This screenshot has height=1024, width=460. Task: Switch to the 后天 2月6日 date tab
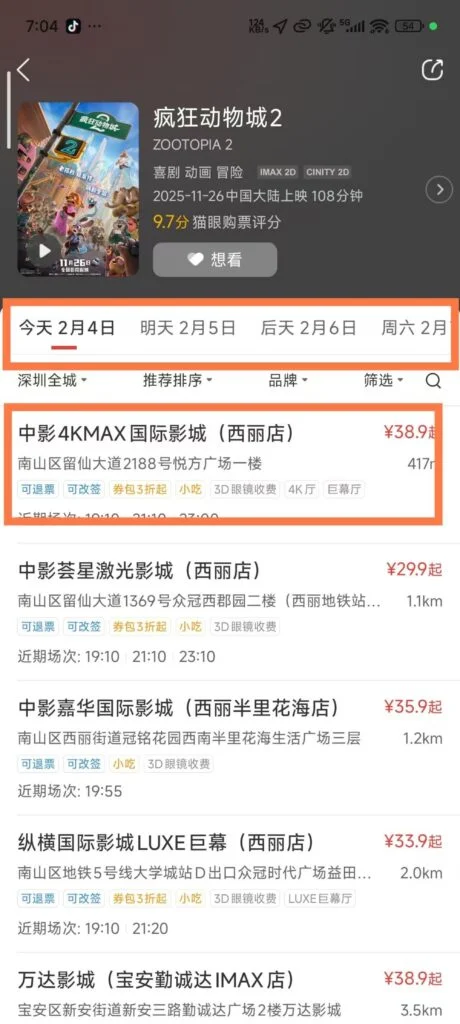coord(308,328)
